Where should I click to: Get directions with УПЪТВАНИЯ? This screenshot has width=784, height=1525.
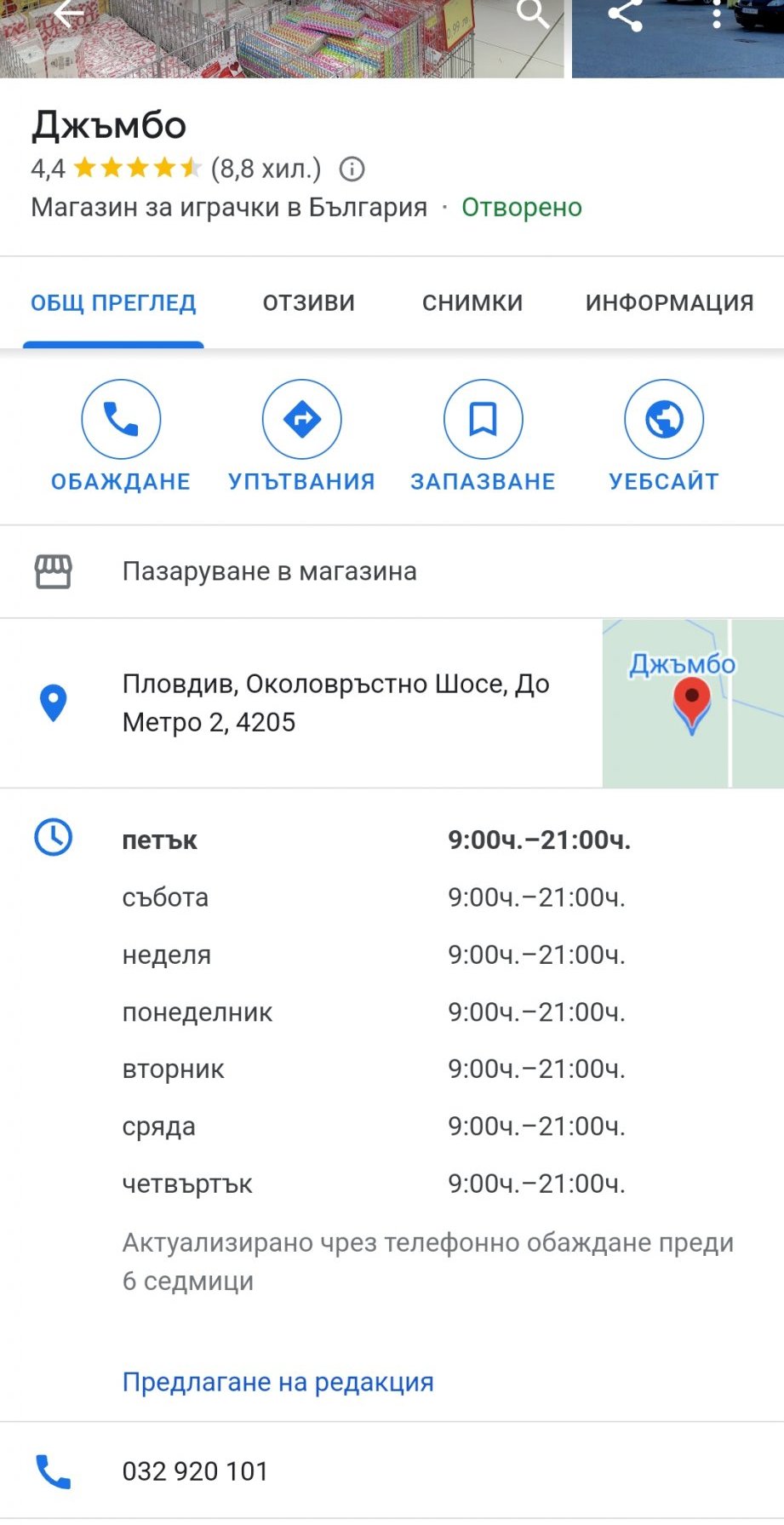301,436
